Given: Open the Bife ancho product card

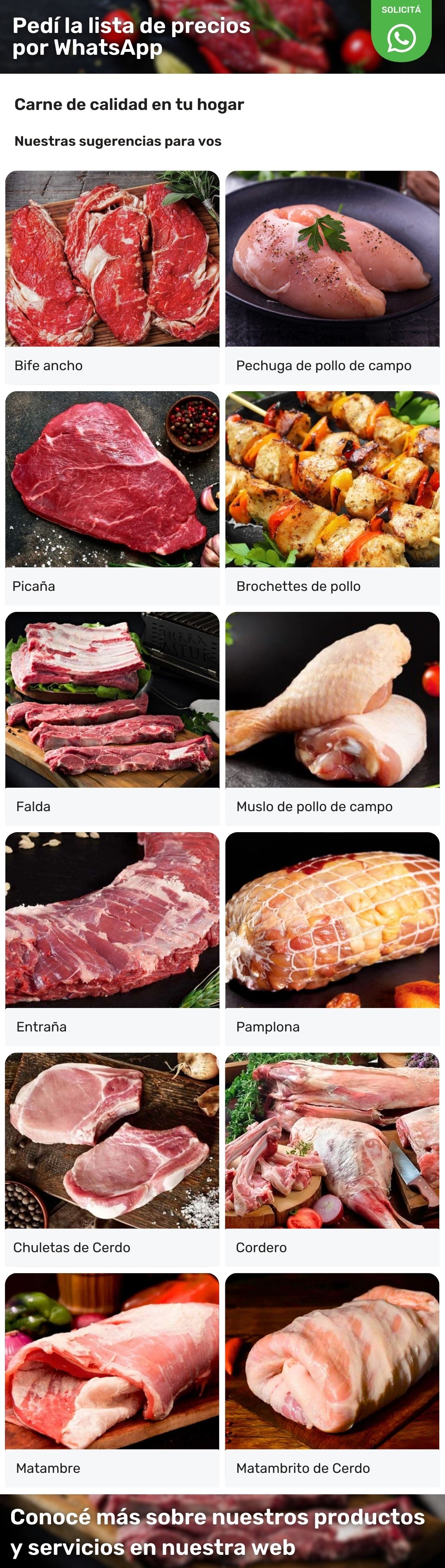Looking at the screenshot, I should (112, 277).
